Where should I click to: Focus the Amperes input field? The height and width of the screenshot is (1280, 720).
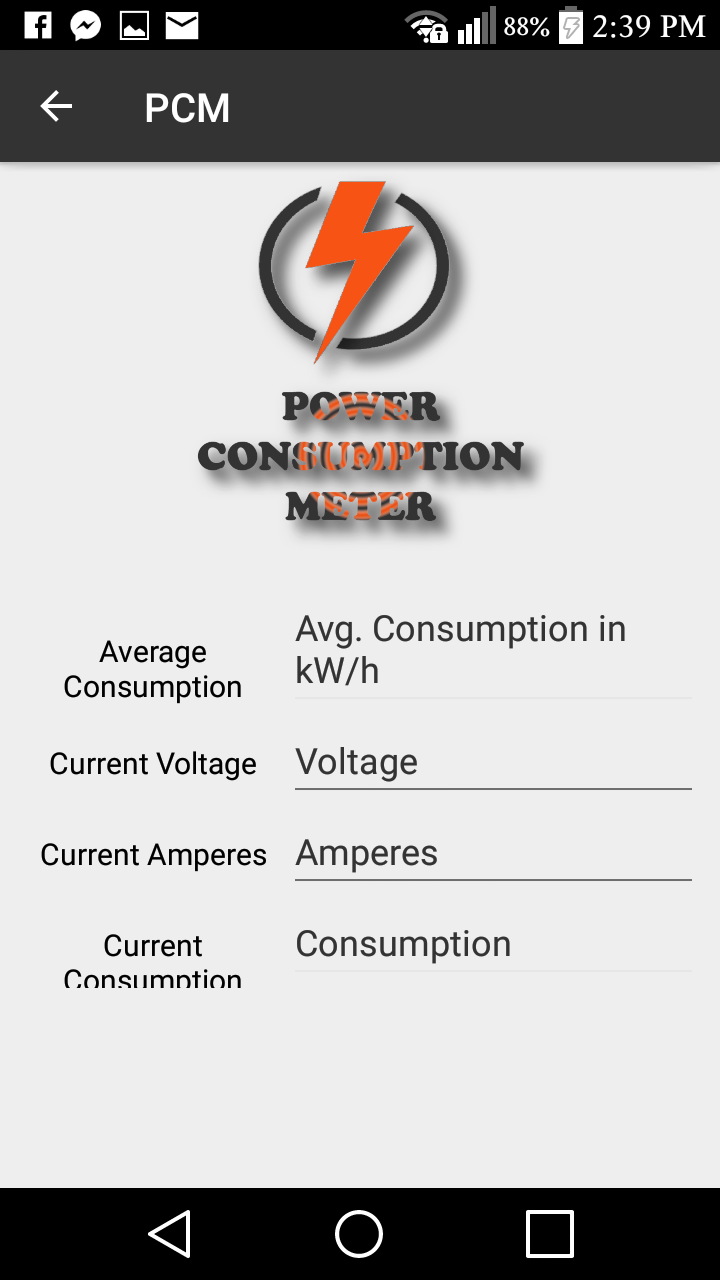493,854
